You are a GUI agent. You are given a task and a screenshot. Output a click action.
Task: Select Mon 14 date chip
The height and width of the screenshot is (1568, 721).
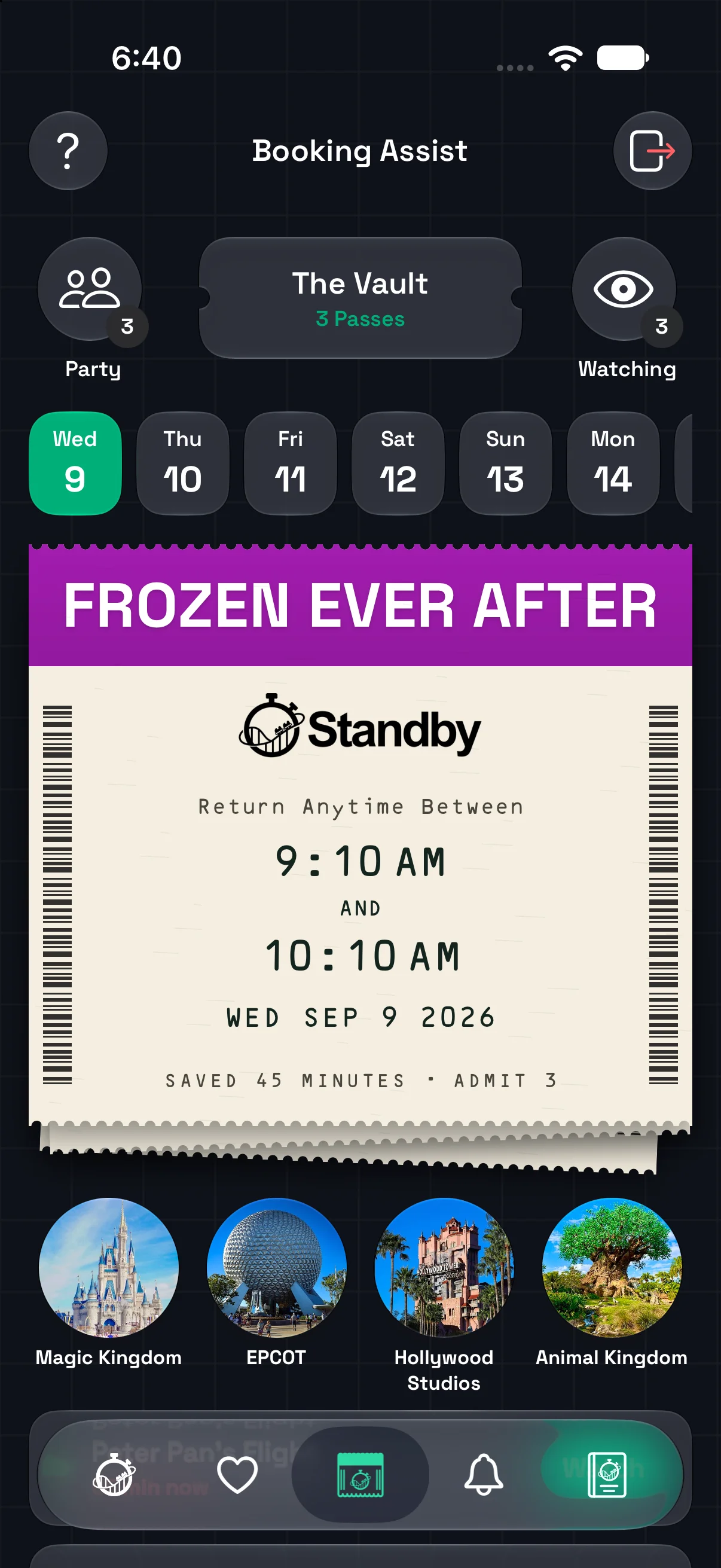613,463
